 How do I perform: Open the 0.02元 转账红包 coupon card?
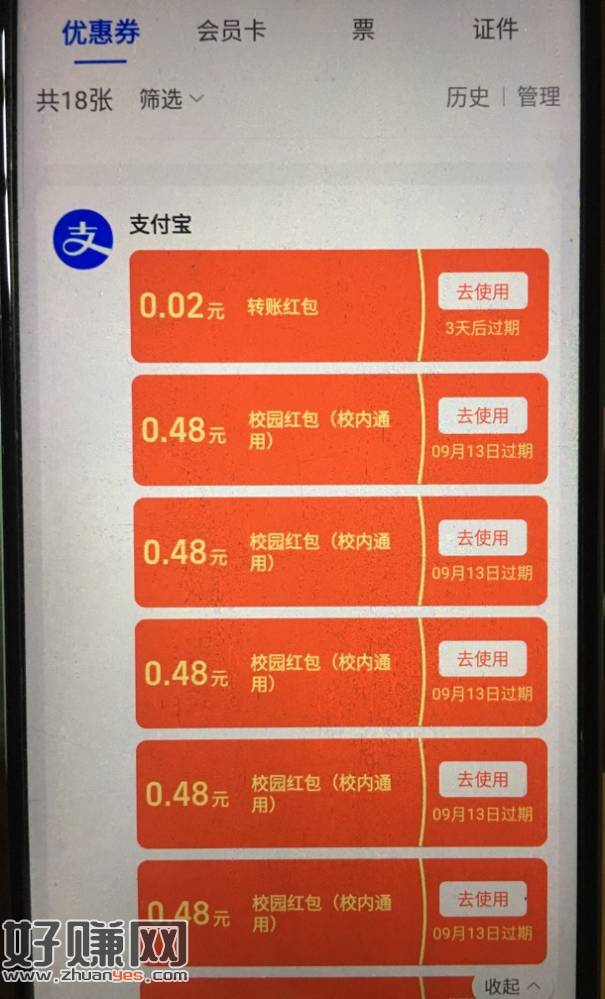[x=275, y=306]
